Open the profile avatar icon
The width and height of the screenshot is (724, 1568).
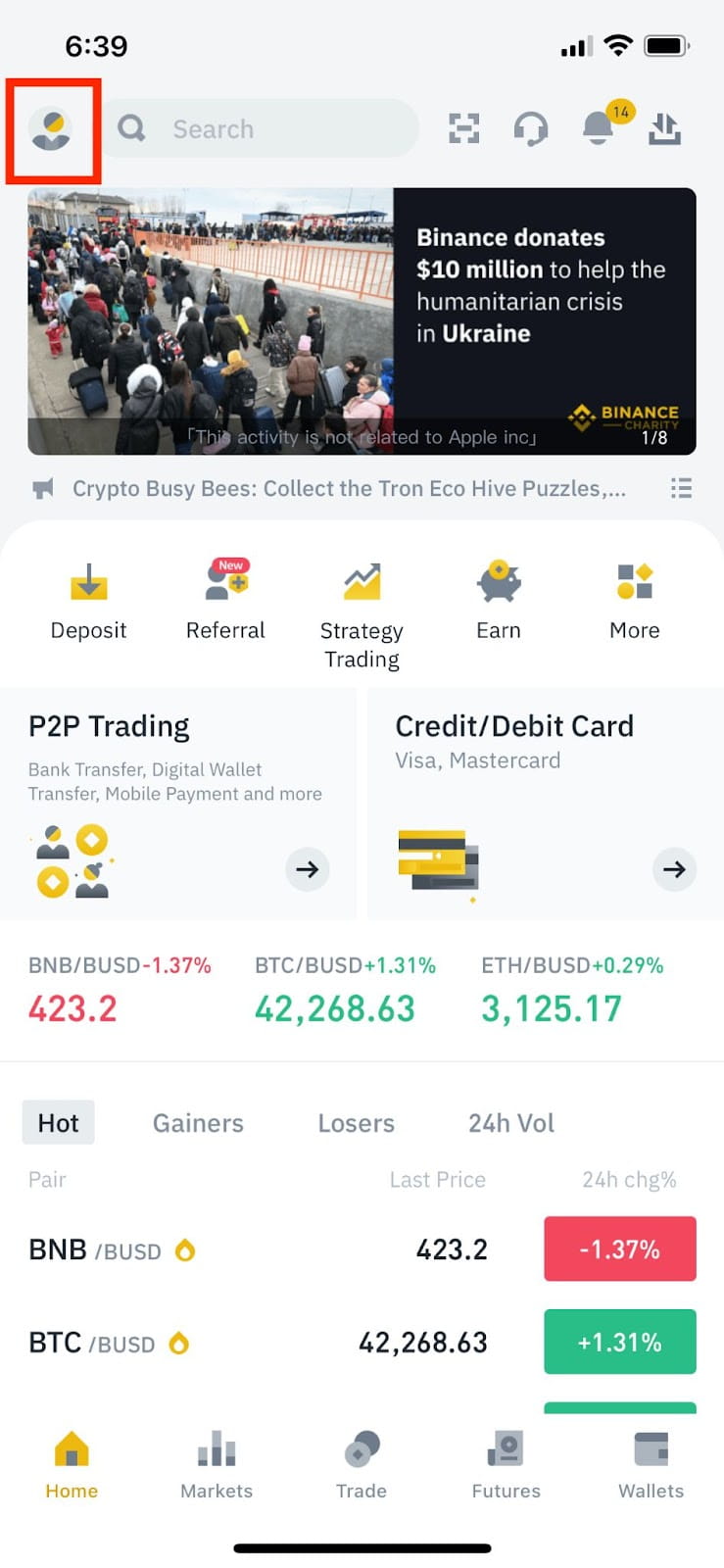[x=51, y=130]
